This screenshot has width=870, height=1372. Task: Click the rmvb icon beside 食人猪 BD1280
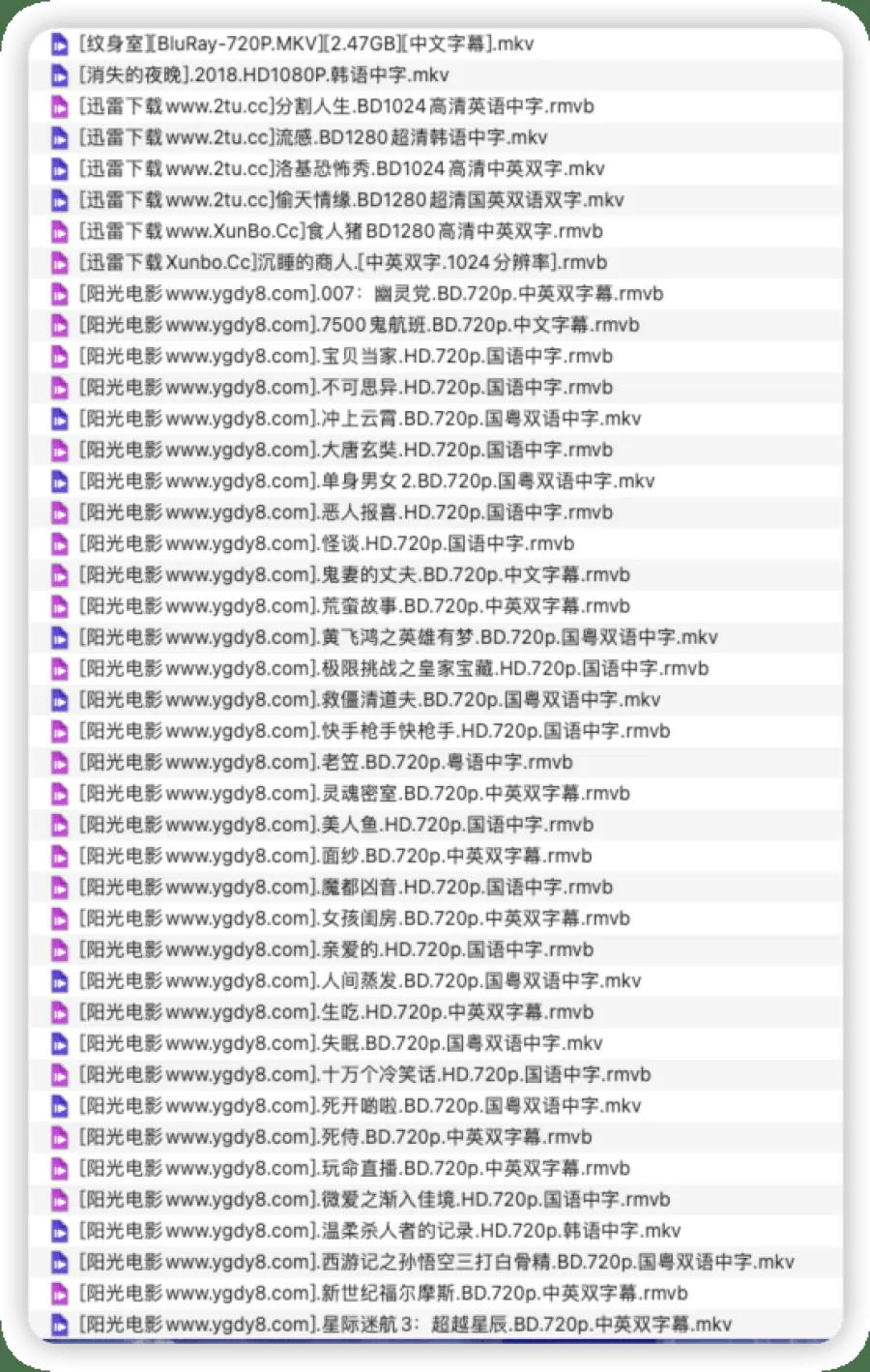(60, 230)
